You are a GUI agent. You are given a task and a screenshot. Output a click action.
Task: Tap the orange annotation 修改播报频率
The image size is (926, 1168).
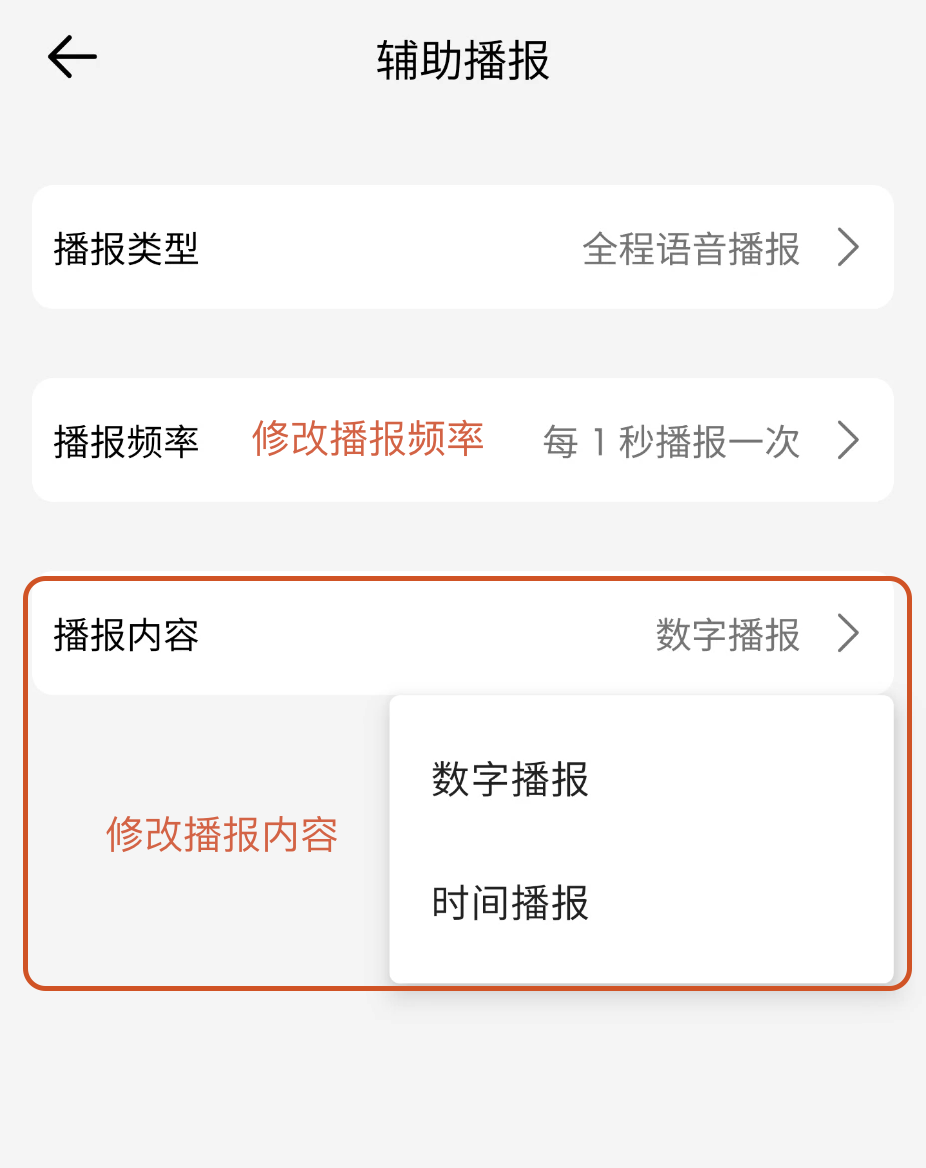coord(369,440)
